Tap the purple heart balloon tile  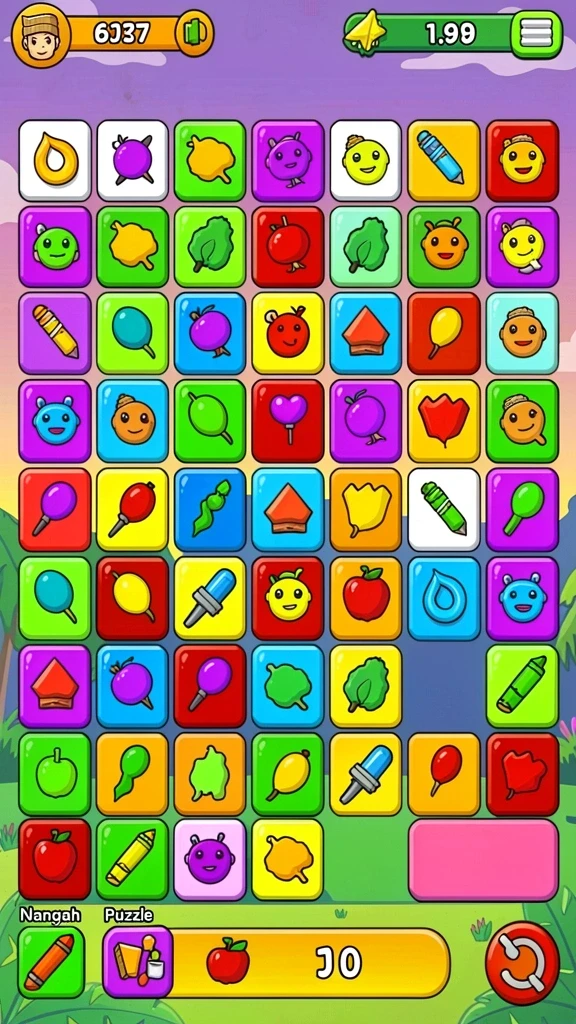[x=288, y=421]
